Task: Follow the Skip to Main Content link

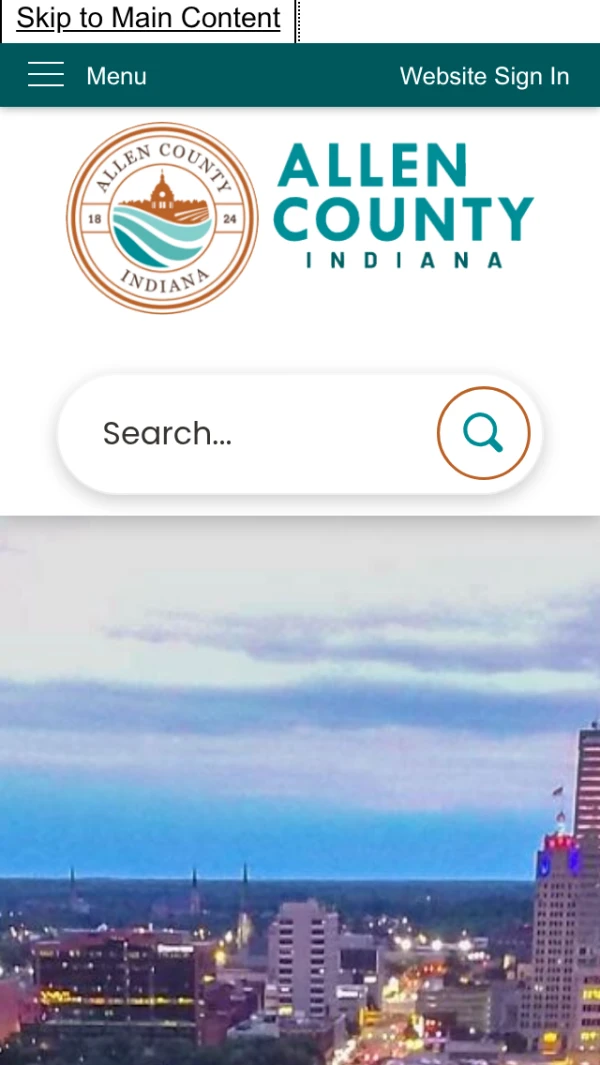Action: click(148, 18)
